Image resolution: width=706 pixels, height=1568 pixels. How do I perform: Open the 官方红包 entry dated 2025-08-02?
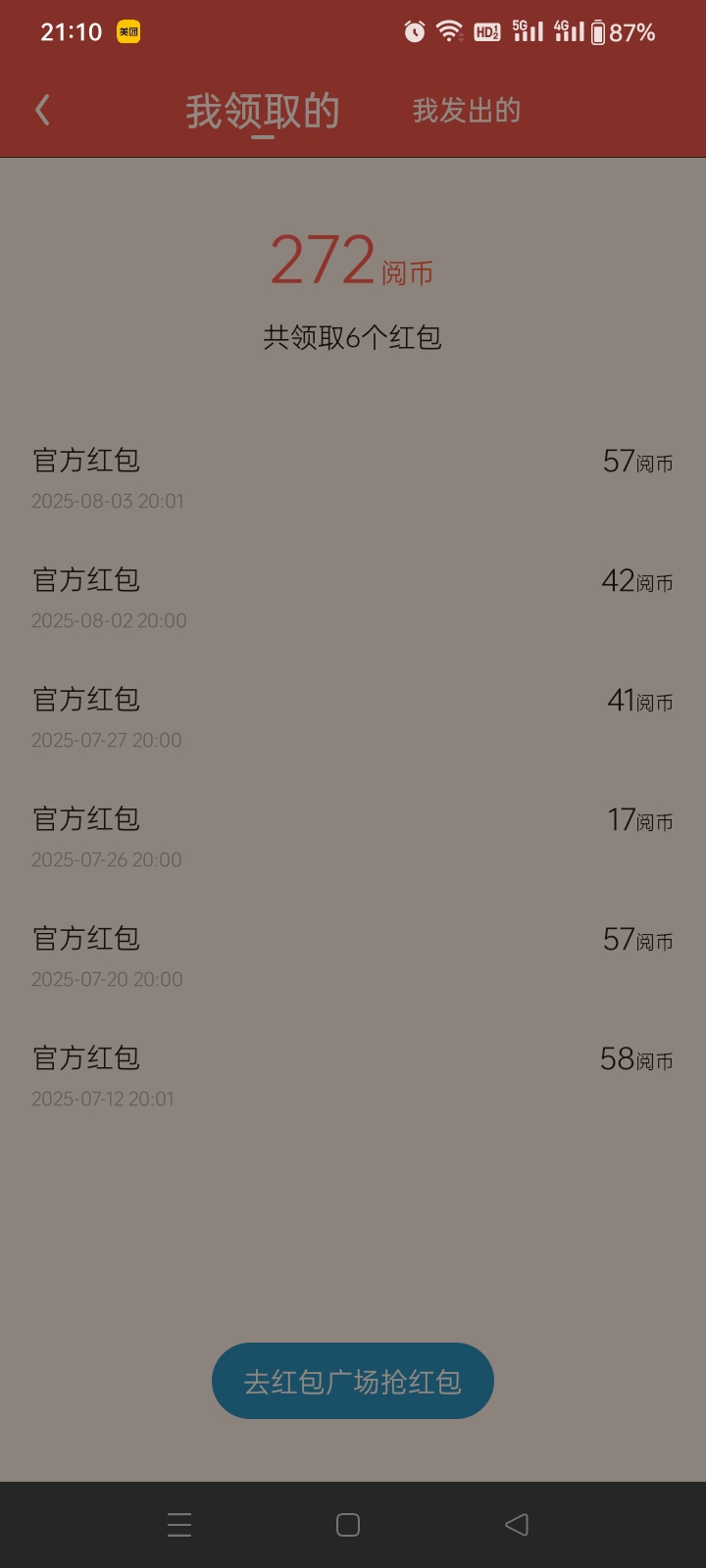(x=353, y=599)
